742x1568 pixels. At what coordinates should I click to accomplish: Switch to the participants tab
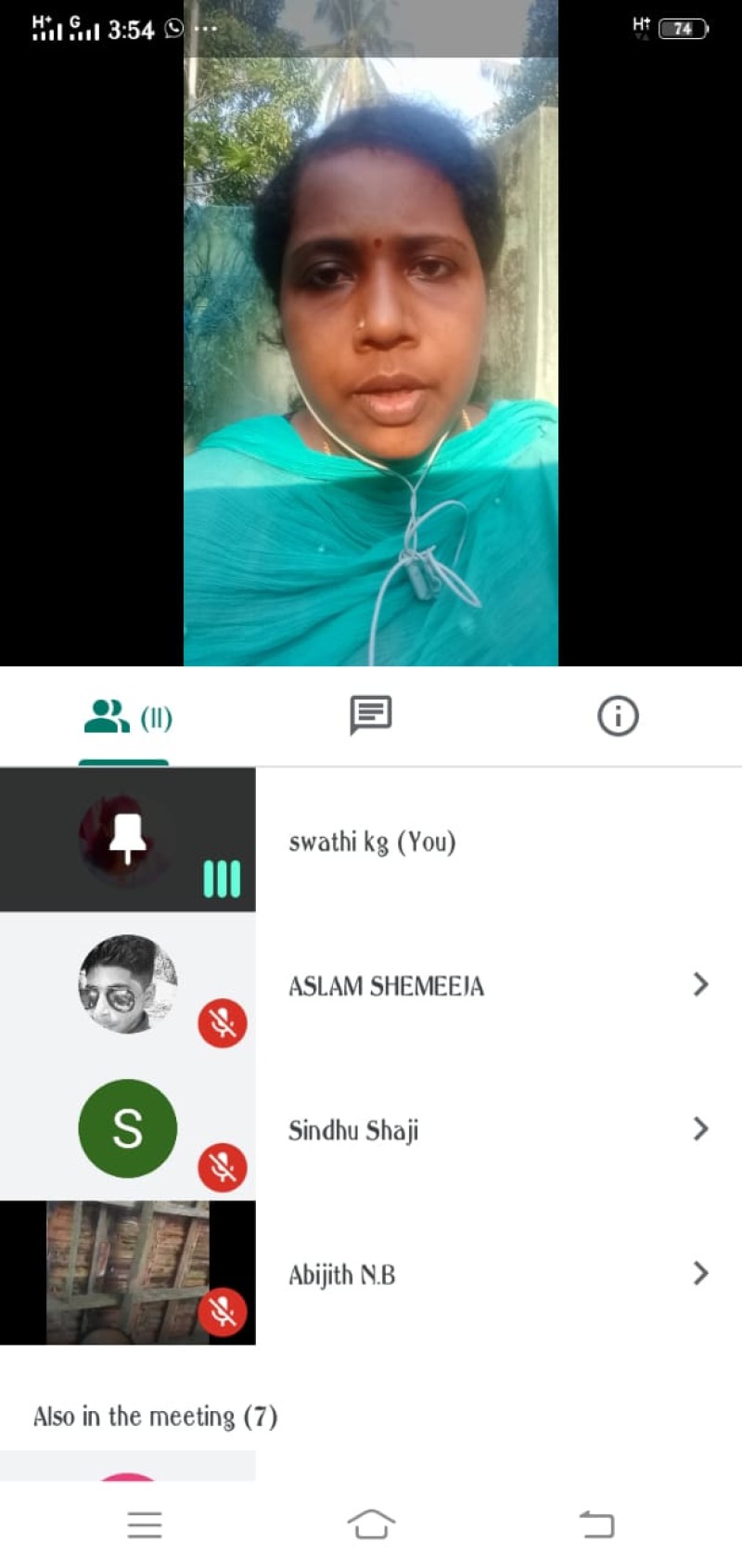click(x=127, y=717)
